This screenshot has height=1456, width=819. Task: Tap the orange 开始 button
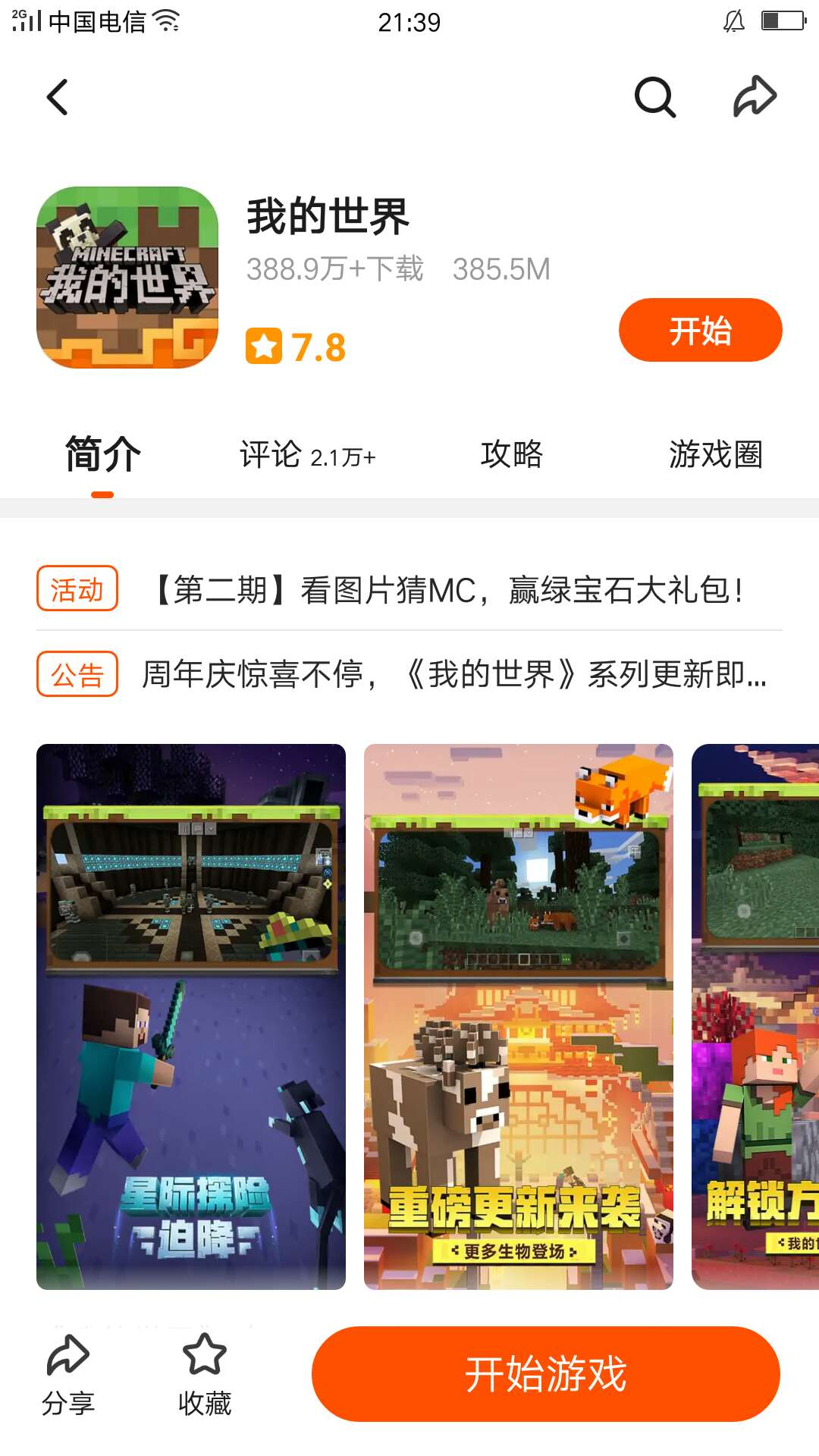pos(700,331)
